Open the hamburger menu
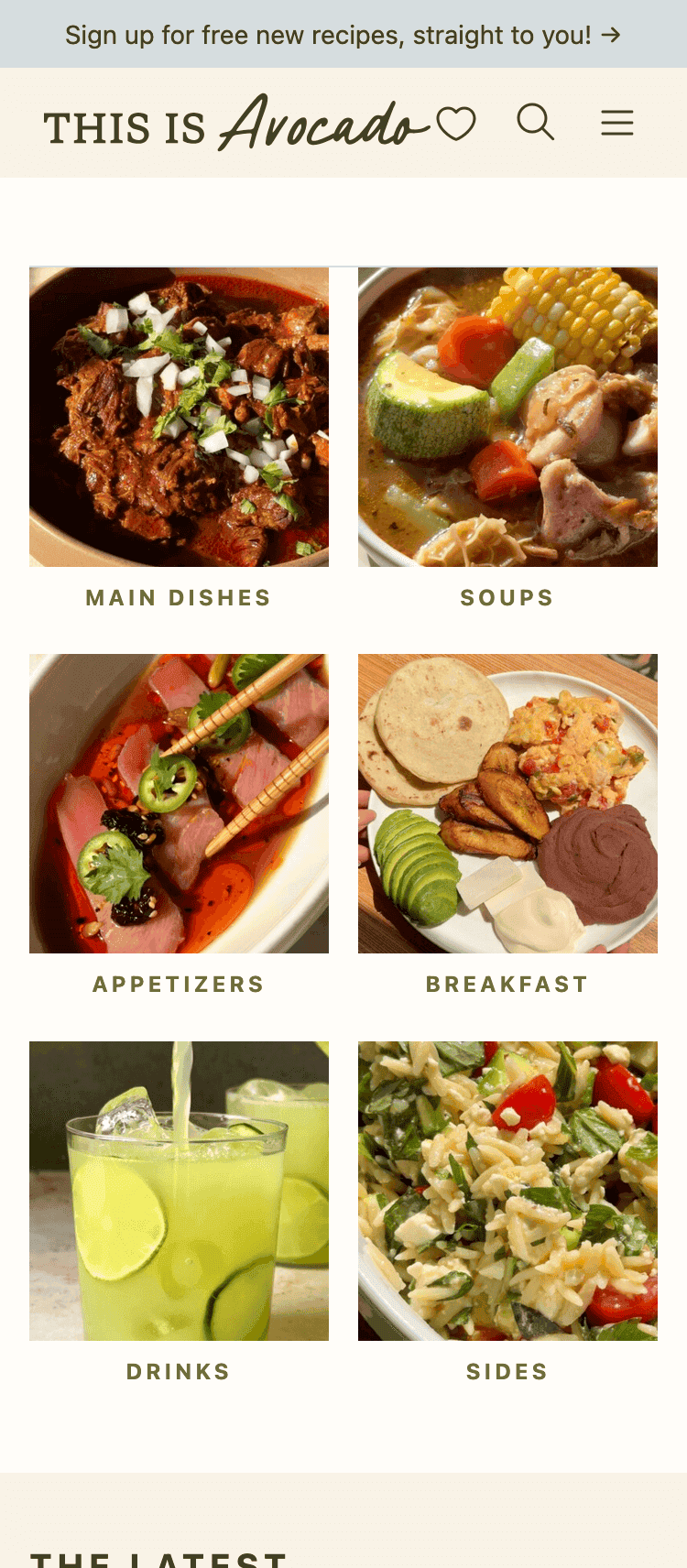 tap(617, 123)
